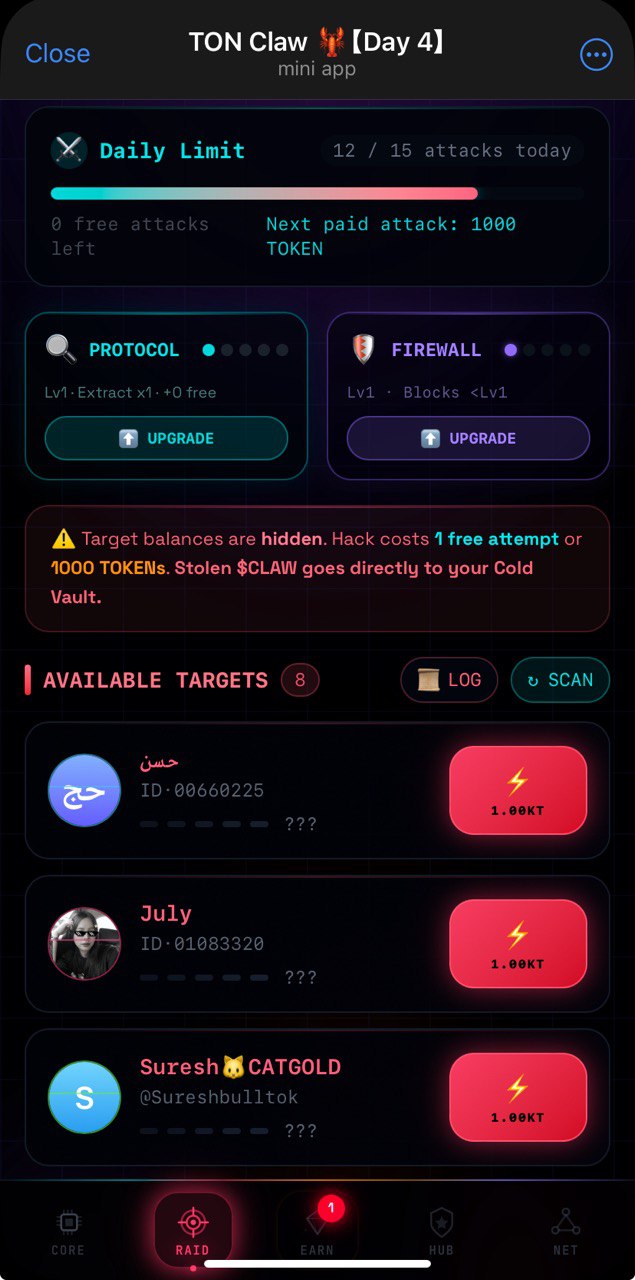Scan for new targets
The width and height of the screenshot is (635, 1280).
[560, 680]
